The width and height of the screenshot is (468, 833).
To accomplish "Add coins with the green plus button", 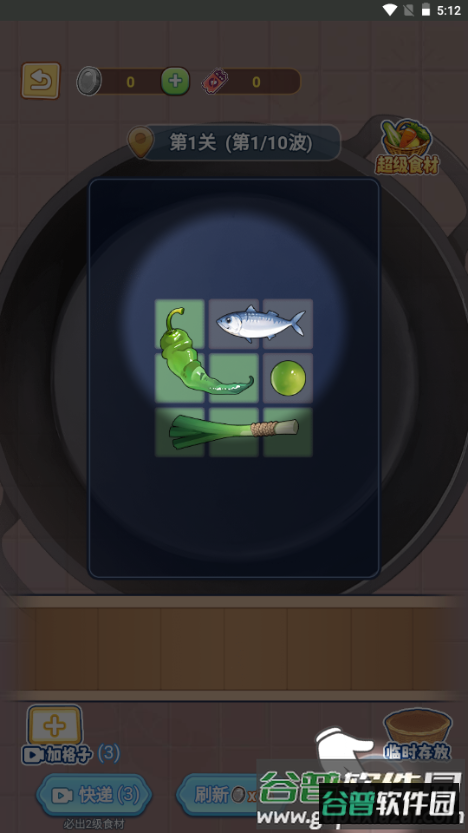I will (175, 81).
